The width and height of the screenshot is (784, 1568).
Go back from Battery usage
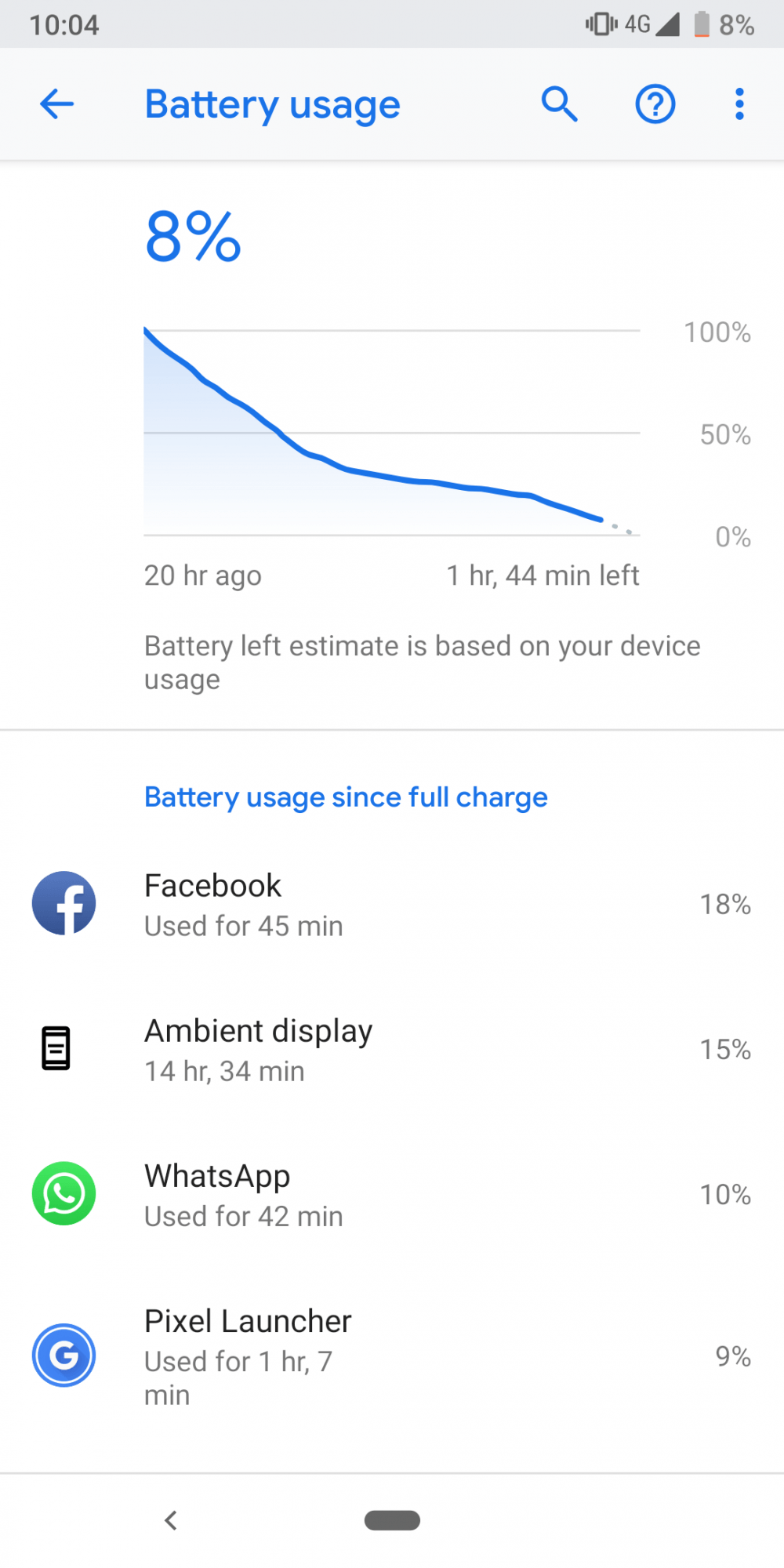[56, 104]
